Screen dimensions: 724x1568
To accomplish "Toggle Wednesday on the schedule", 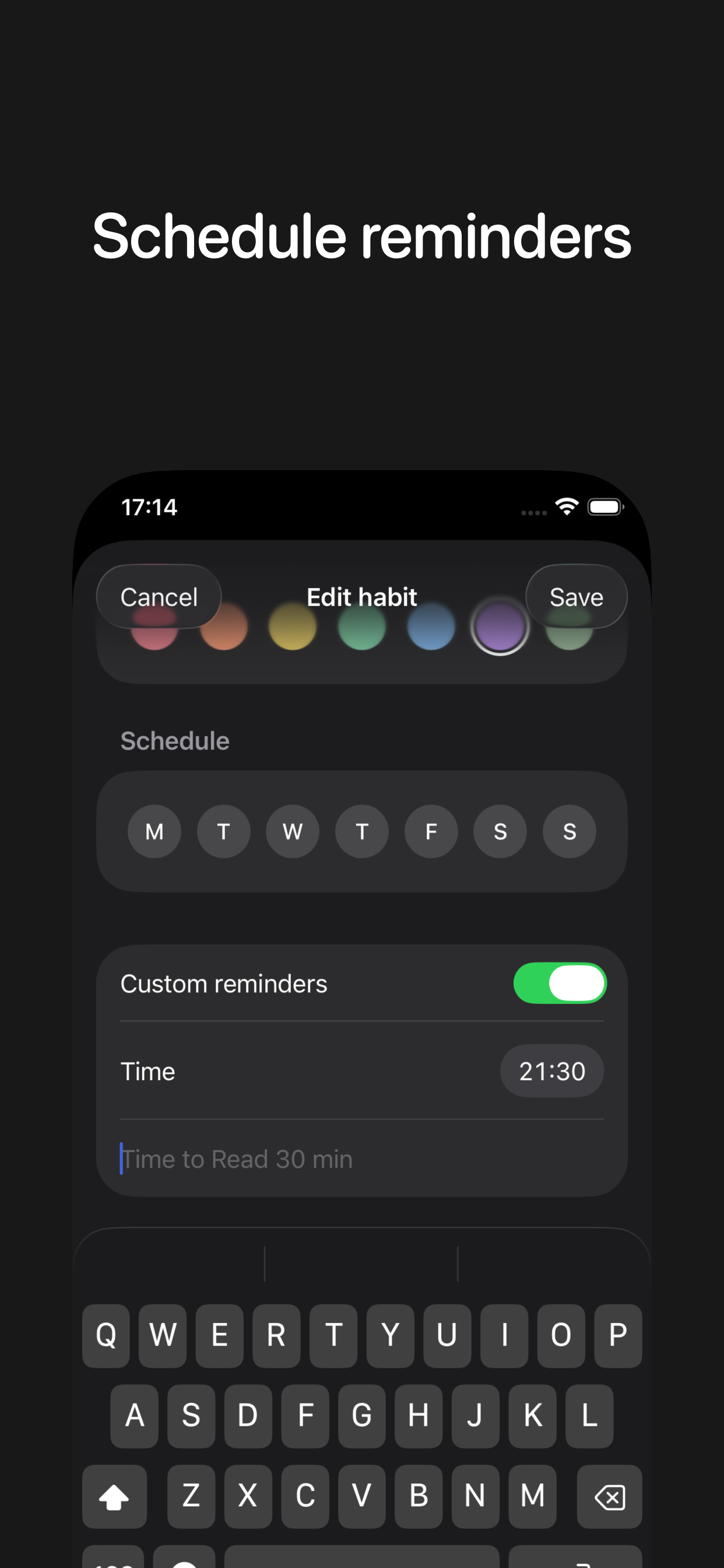I will 292,831.
